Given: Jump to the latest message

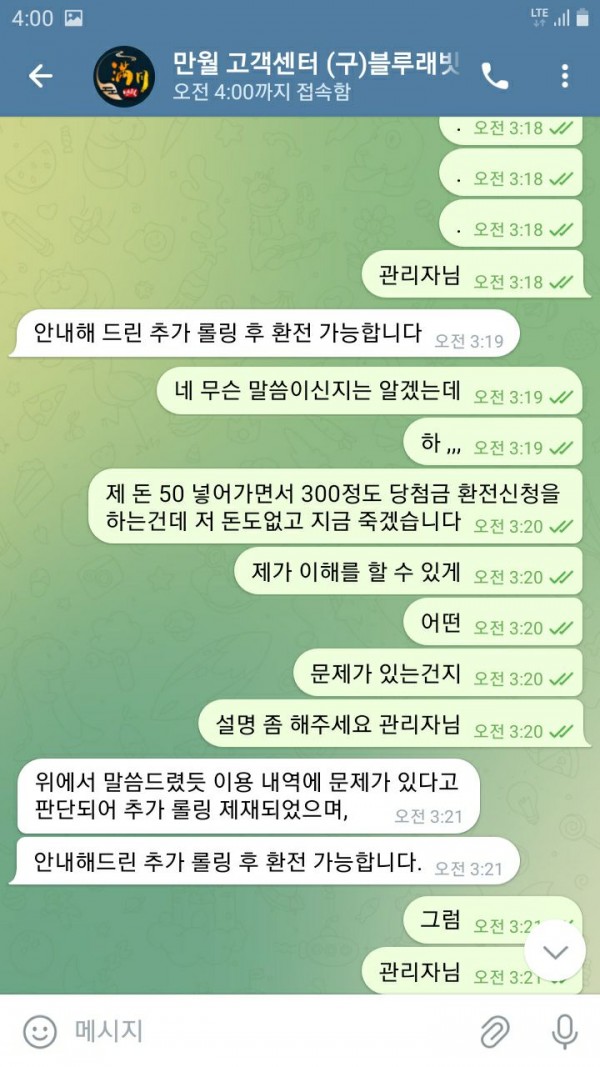Looking at the screenshot, I should coord(554,951).
